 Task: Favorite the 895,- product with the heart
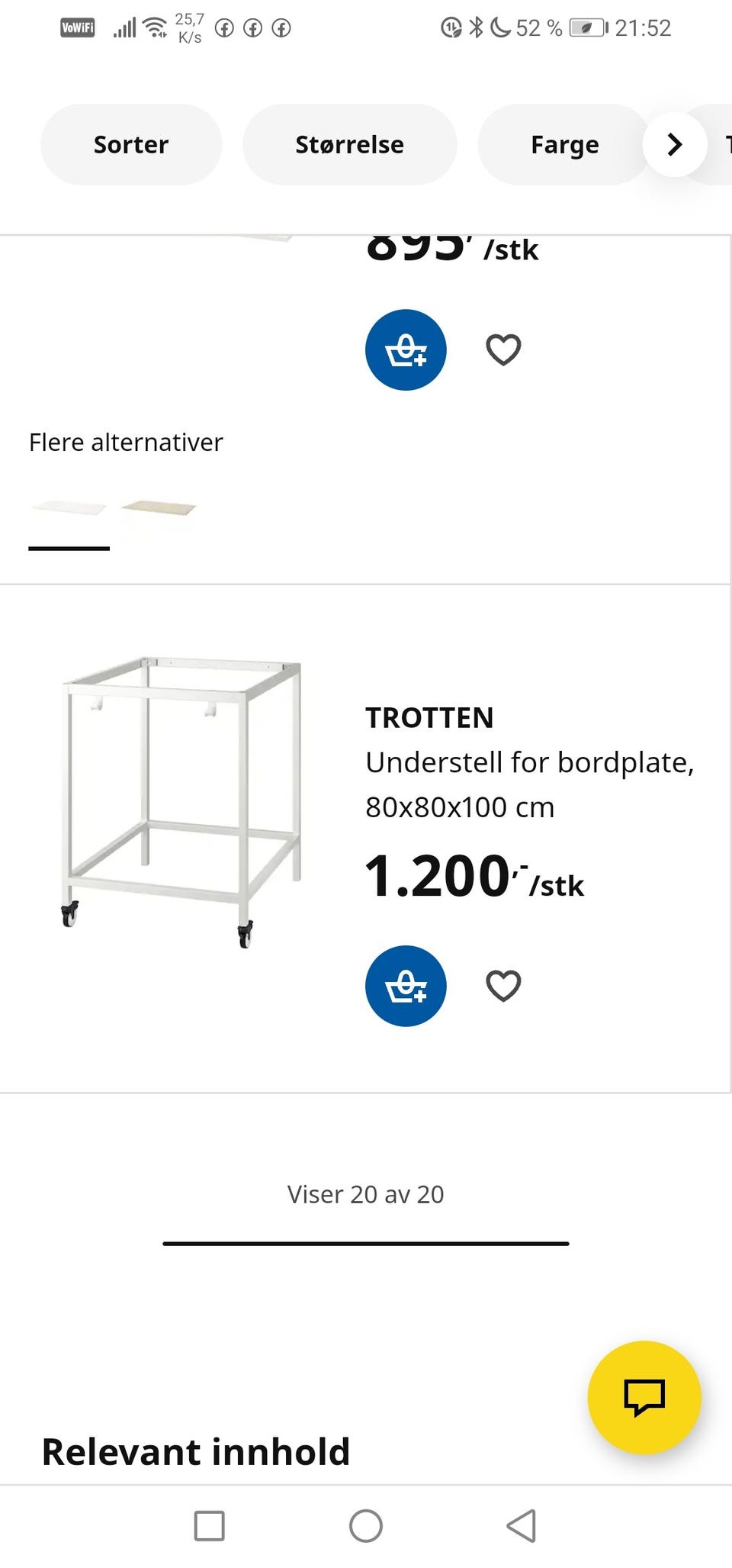tap(503, 349)
